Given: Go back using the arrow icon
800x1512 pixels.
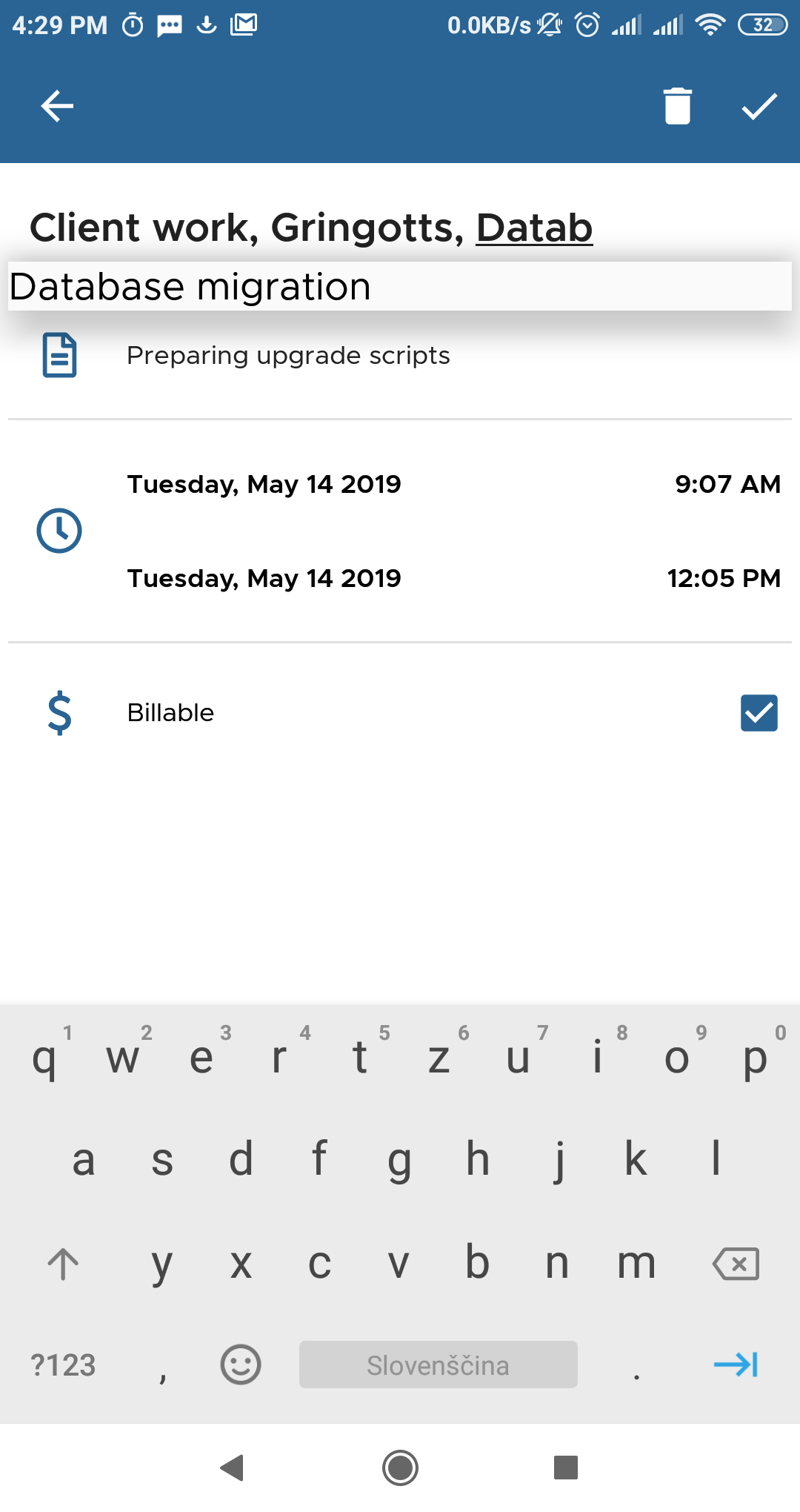Looking at the screenshot, I should pyautogui.click(x=57, y=106).
